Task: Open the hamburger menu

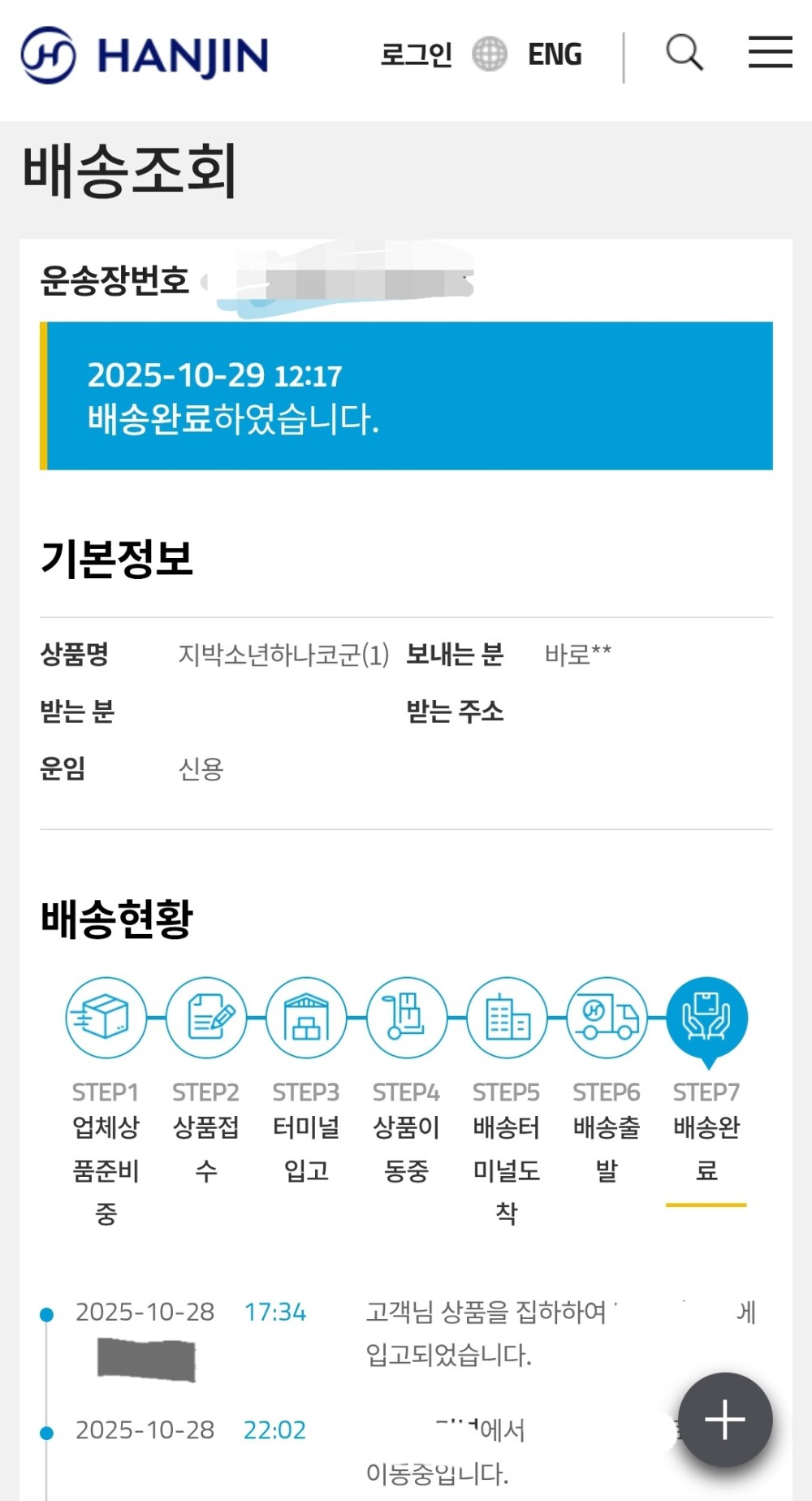Action: click(x=770, y=52)
